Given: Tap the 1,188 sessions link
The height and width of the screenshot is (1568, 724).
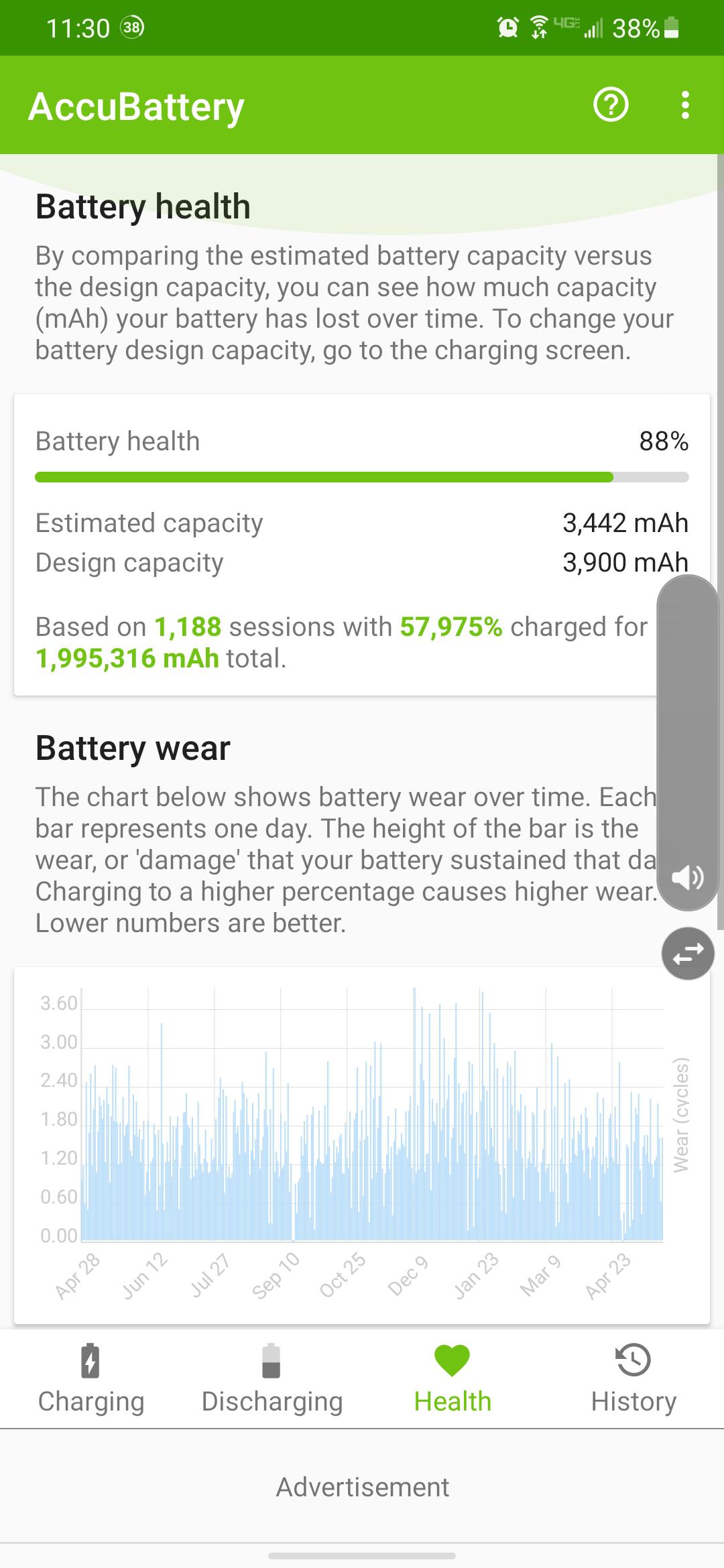Looking at the screenshot, I should click(187, 627).
